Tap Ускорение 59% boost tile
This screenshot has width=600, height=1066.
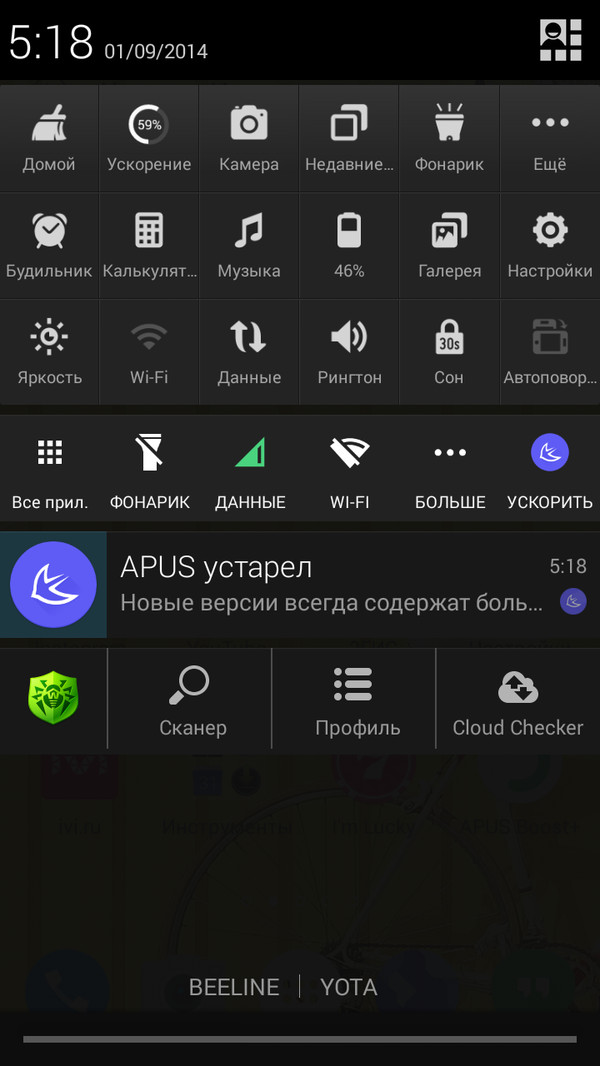(x=149, y=138)
